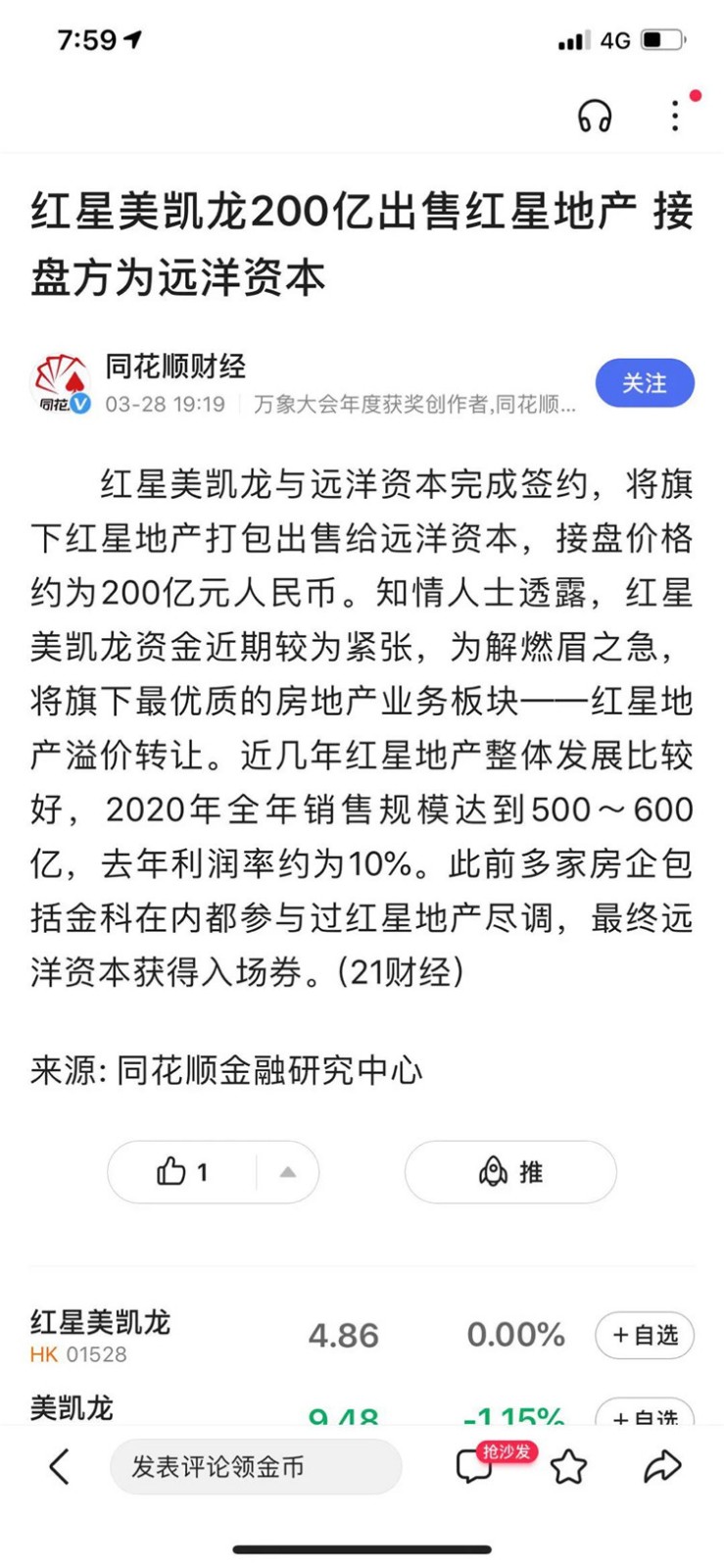Open the comments bubble icon
724x1568 pixels.
(x=475, y=1467)
